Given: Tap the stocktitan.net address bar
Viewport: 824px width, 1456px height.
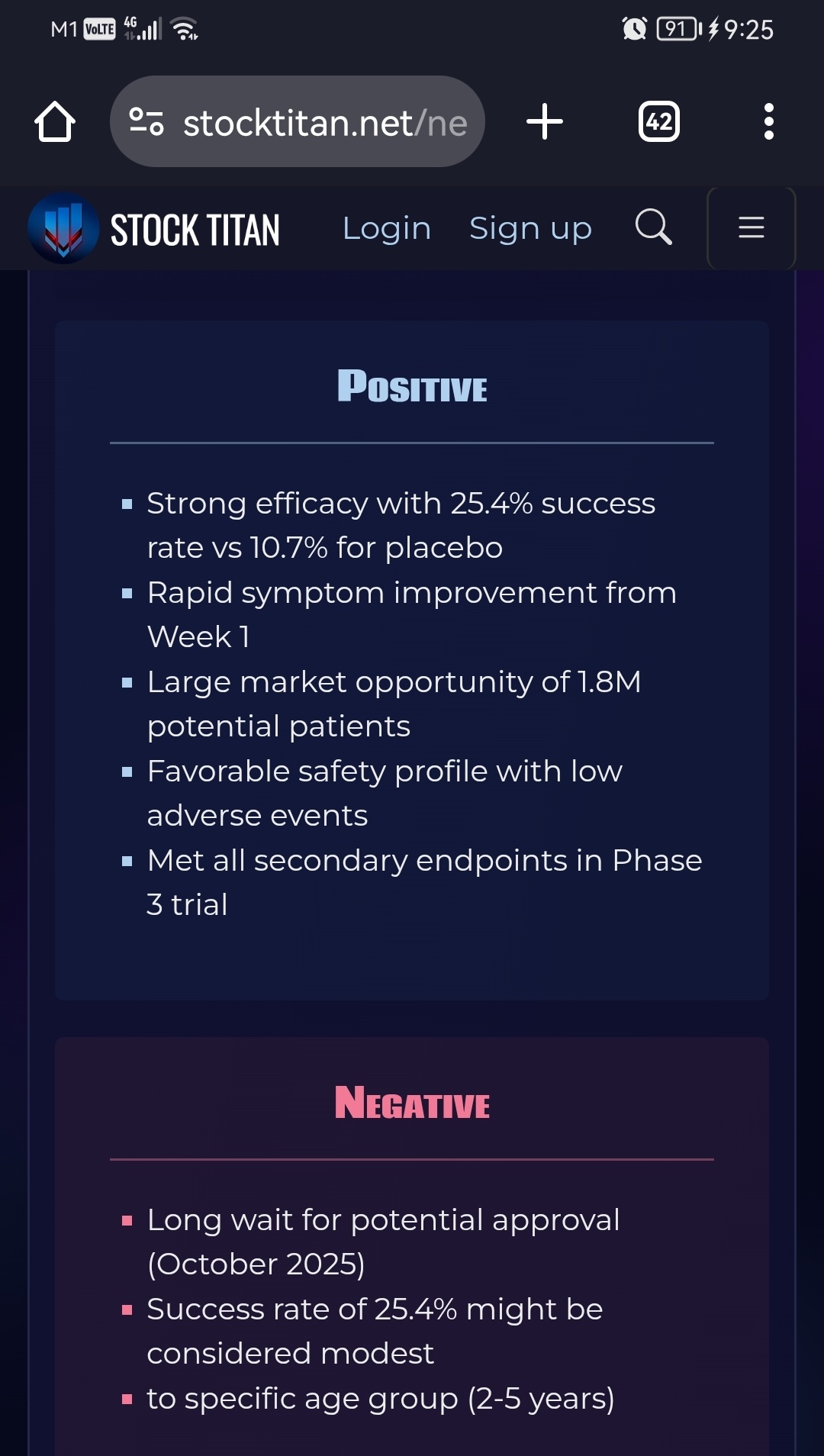Looking at the screenshot, I should pyautogui.click(x=298, y=121).
